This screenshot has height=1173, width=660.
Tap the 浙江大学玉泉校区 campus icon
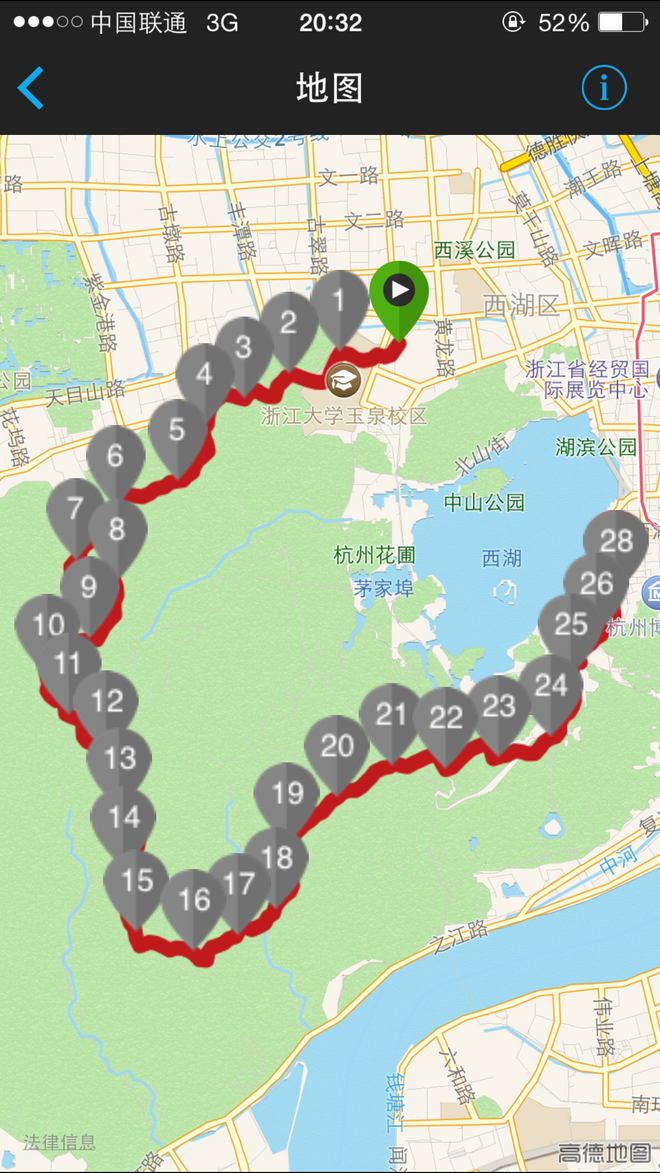click(x=344, y=379)
